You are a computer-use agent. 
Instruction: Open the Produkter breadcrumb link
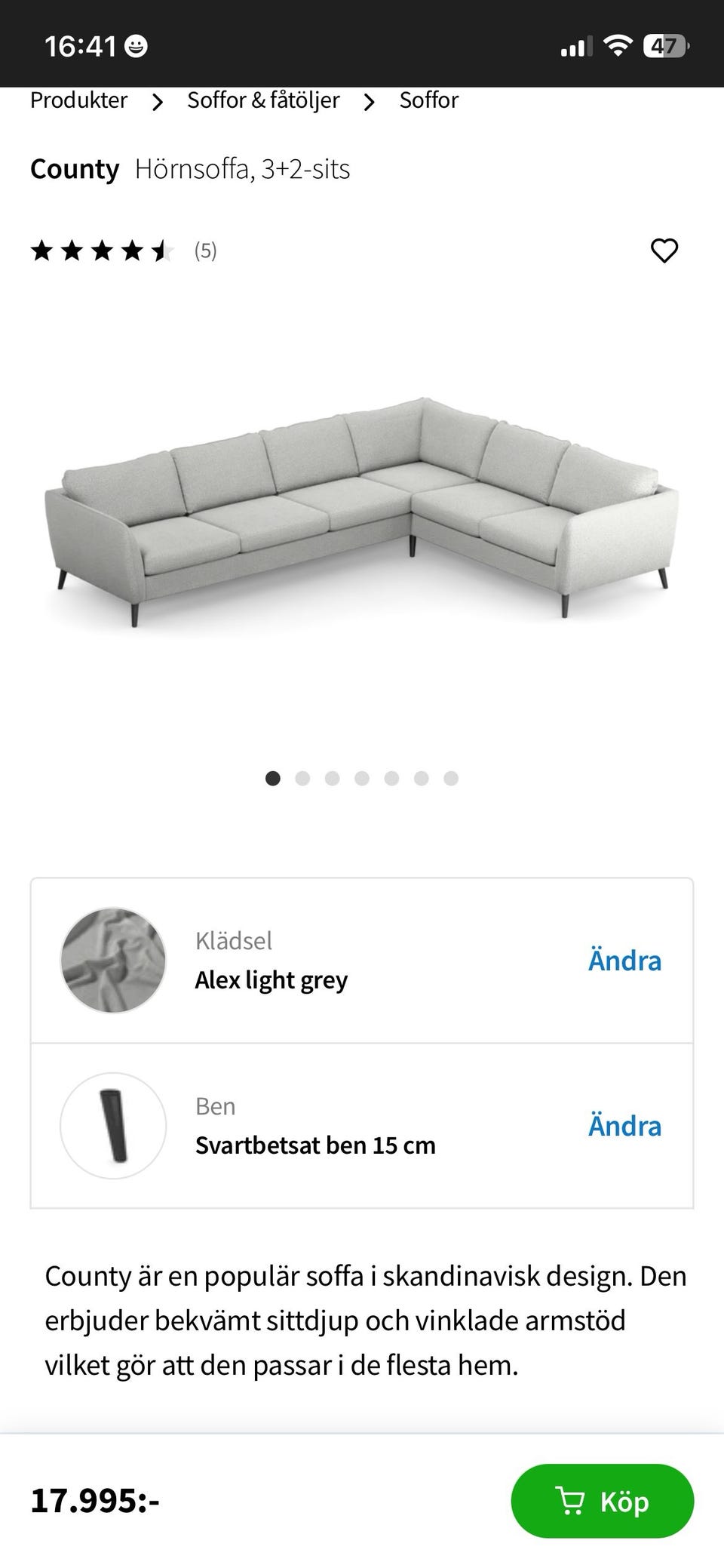(78, 100)
